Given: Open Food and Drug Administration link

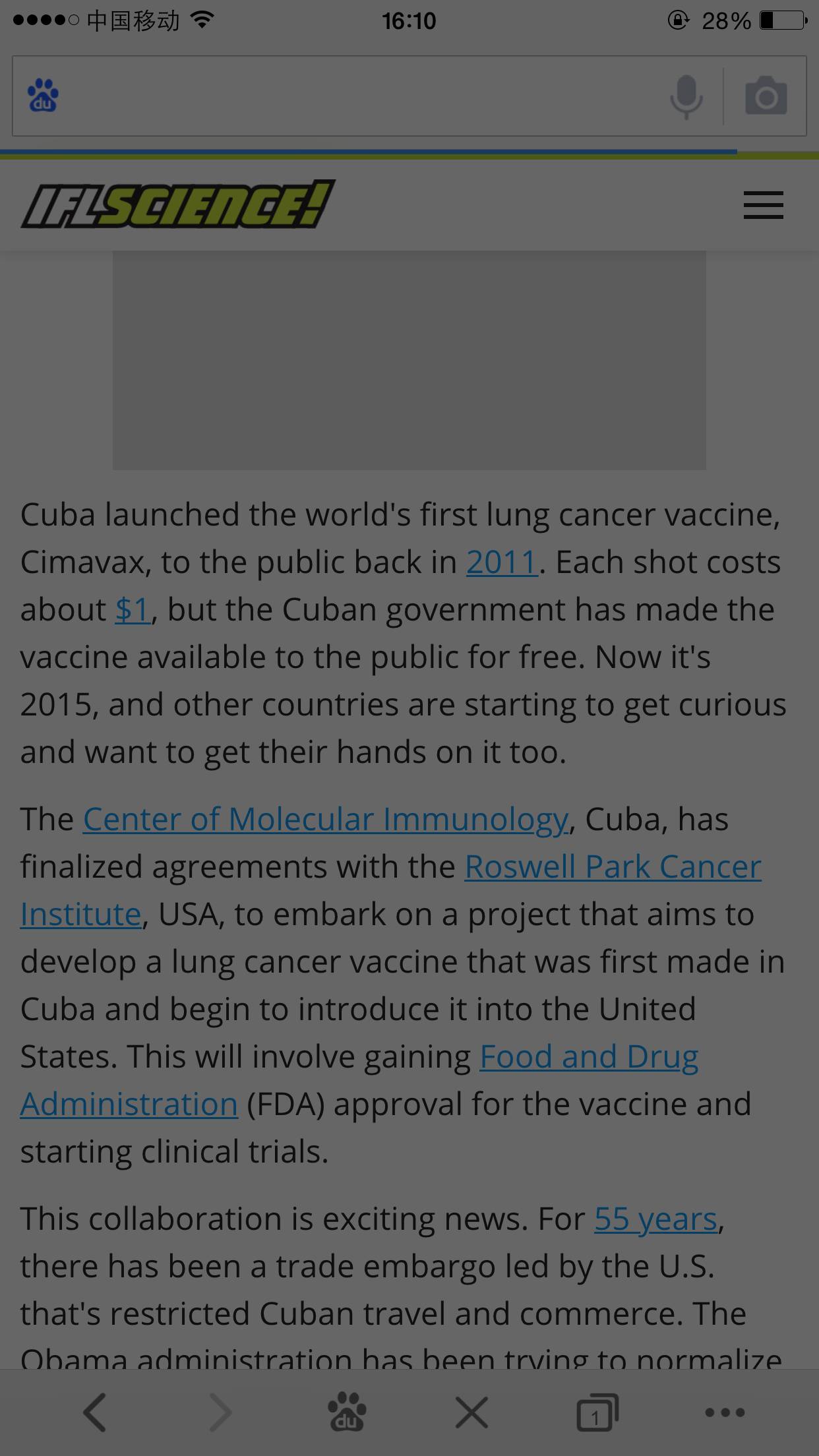Looking at the screenshot, I should [x=588, y=1057].
